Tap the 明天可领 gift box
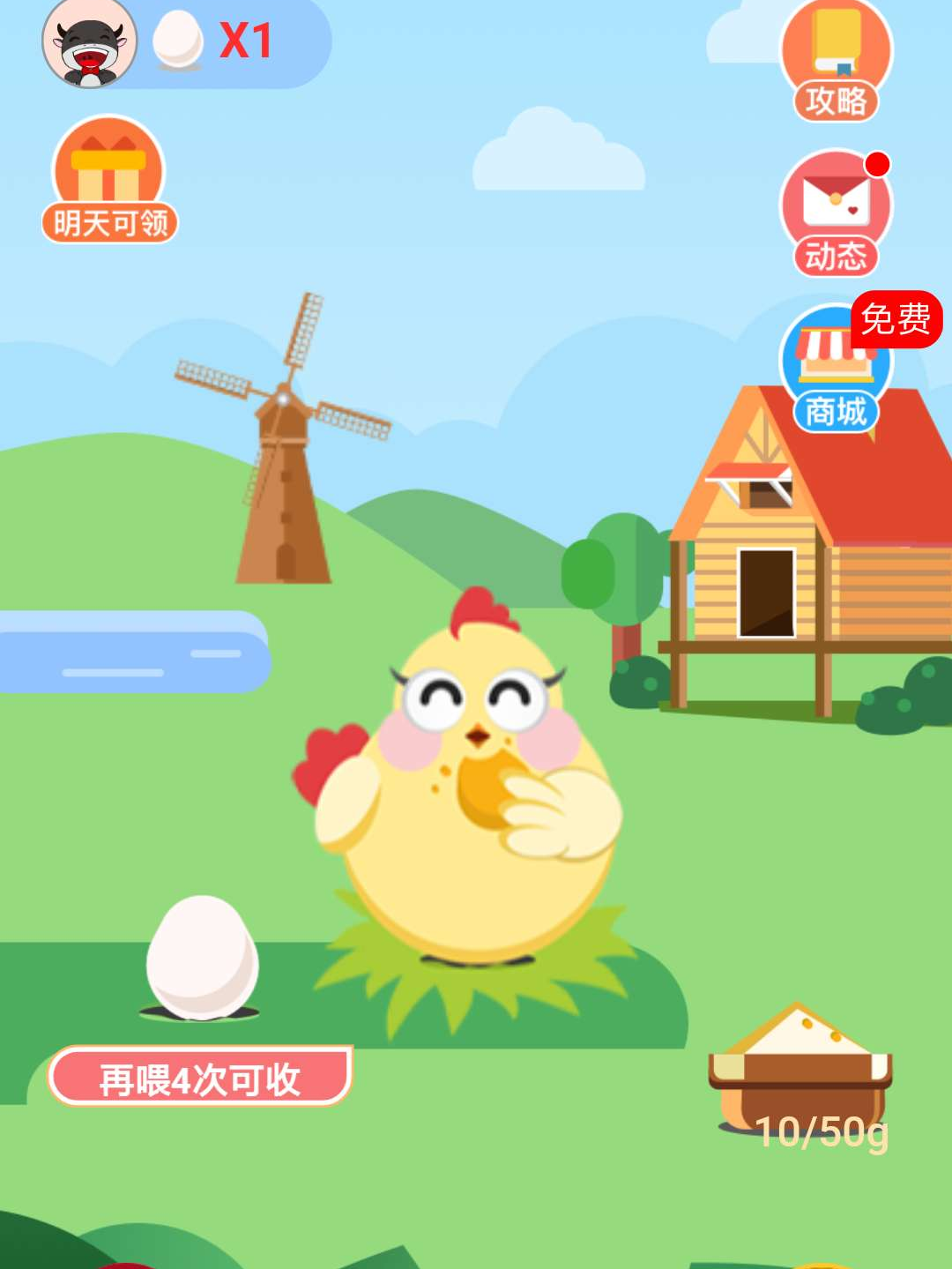 [x=109, y=181]
